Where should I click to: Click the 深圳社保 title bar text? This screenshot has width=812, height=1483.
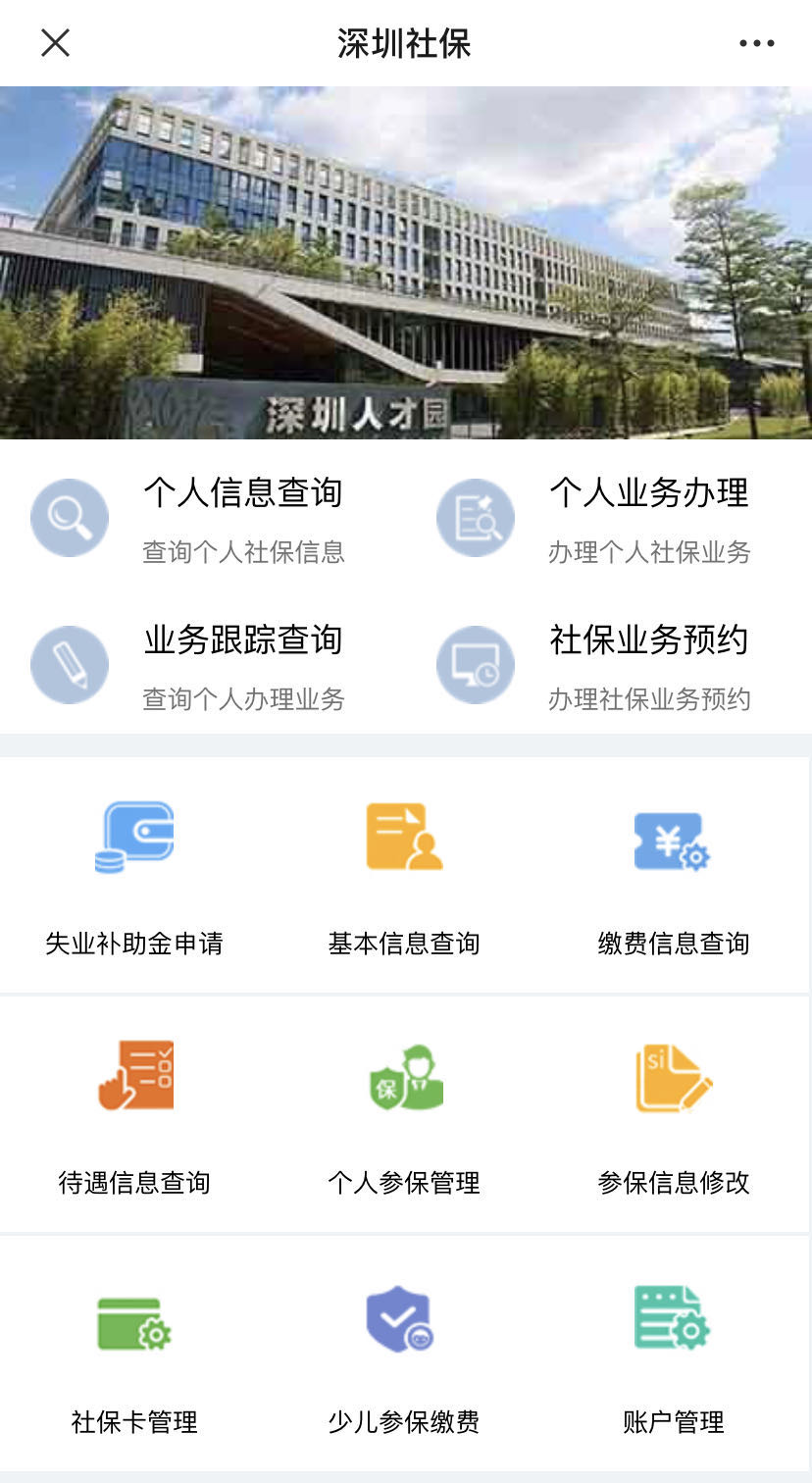[405, 43]
